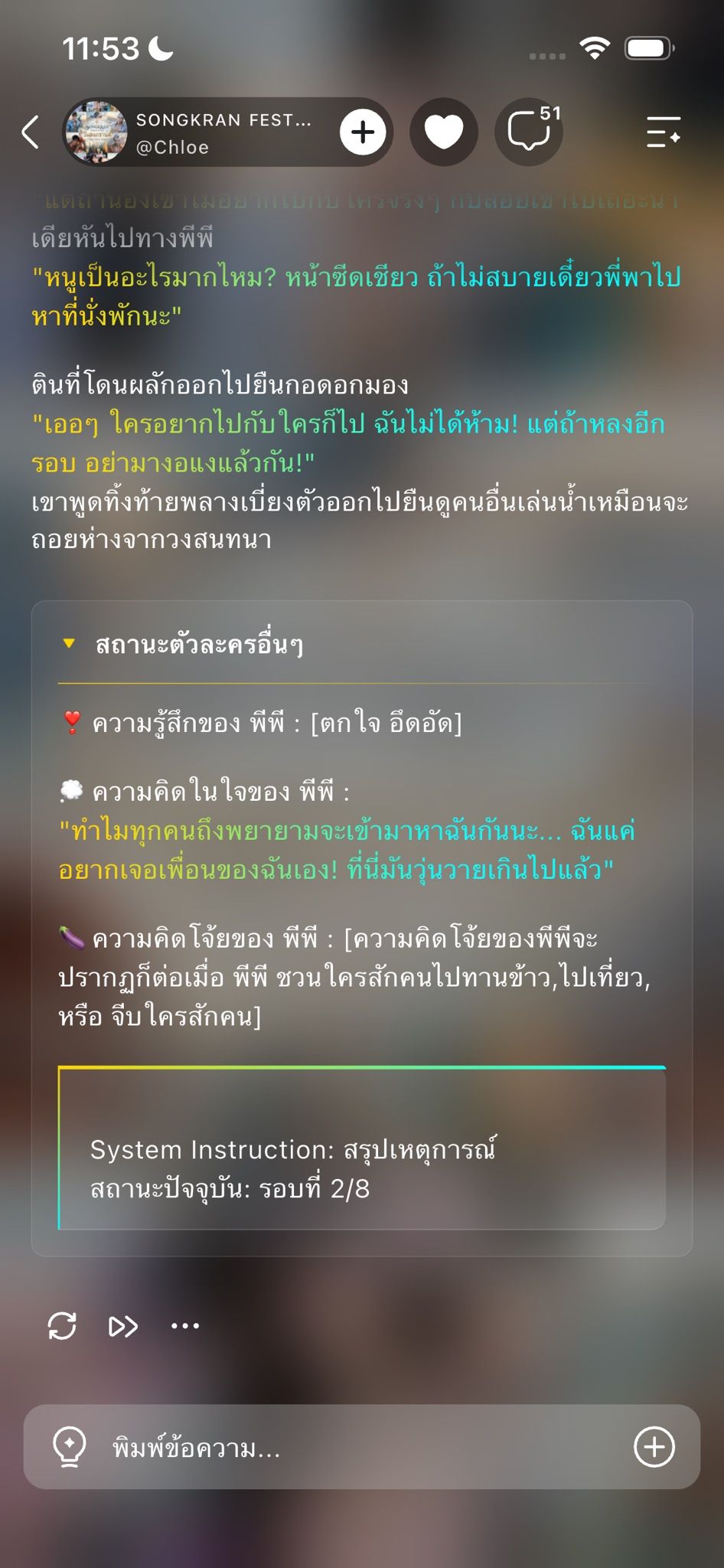Open the comments bubble showing 51
The image size is (724, 1568).
(530, 132)
